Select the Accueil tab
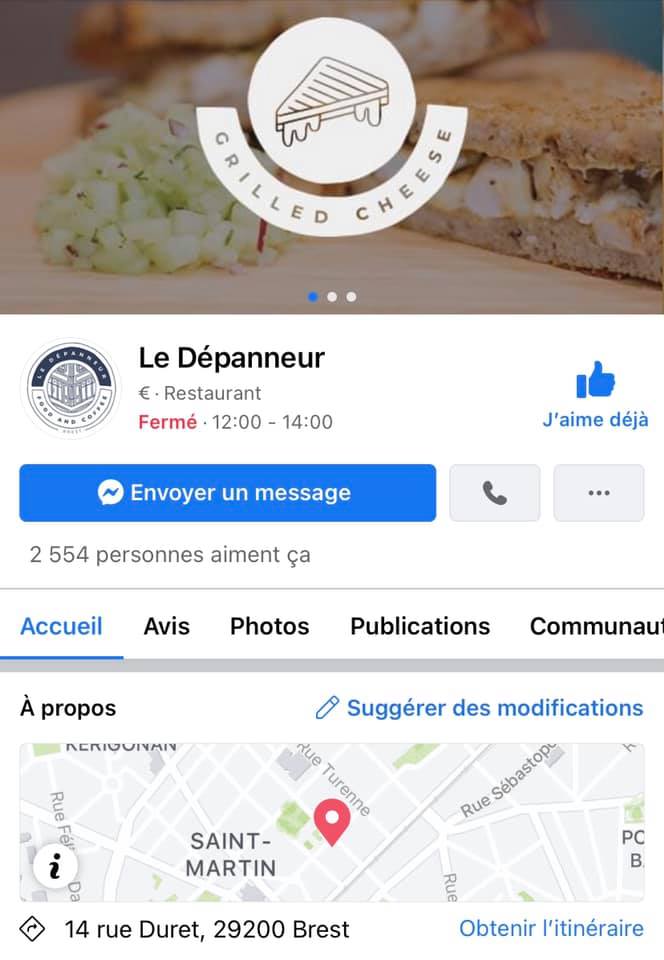The width and height of the screenshot is (664, 960). pyautogui.click(x=61, y=626)
